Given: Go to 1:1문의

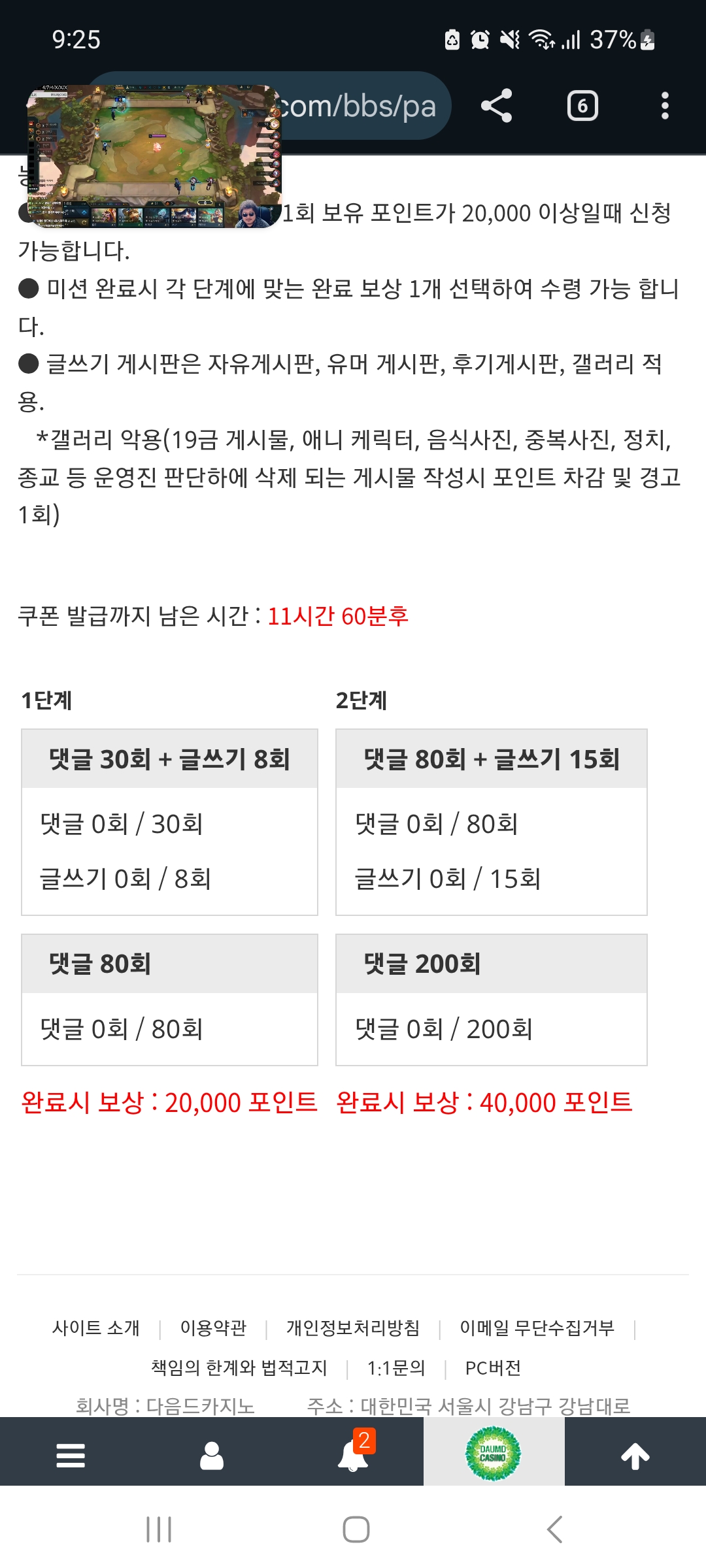Looking at the screenshot, I should (396, 1368).
